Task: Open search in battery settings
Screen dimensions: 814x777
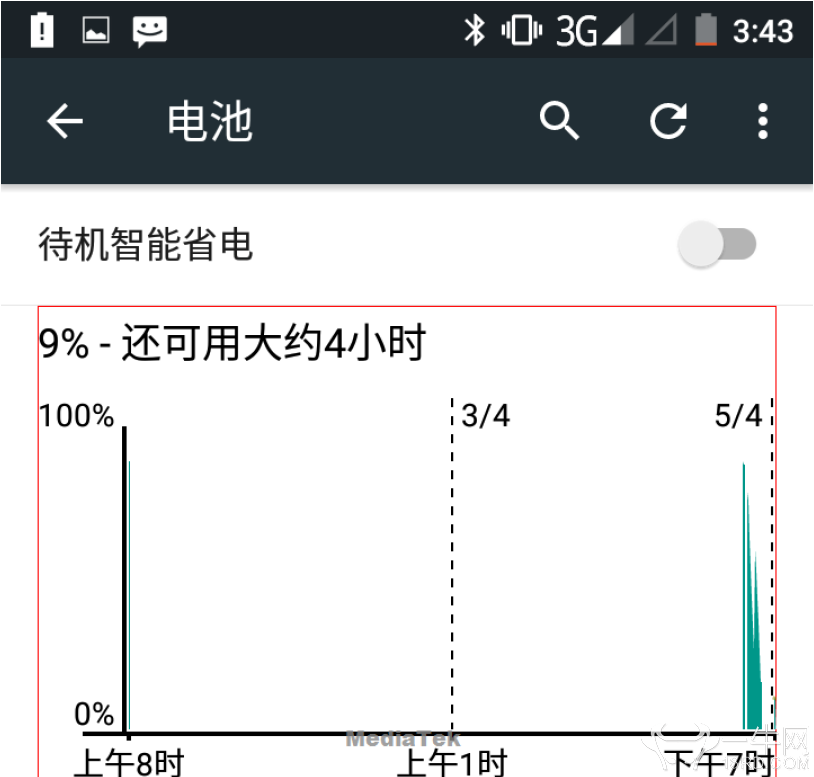Action: pos(559,121)
